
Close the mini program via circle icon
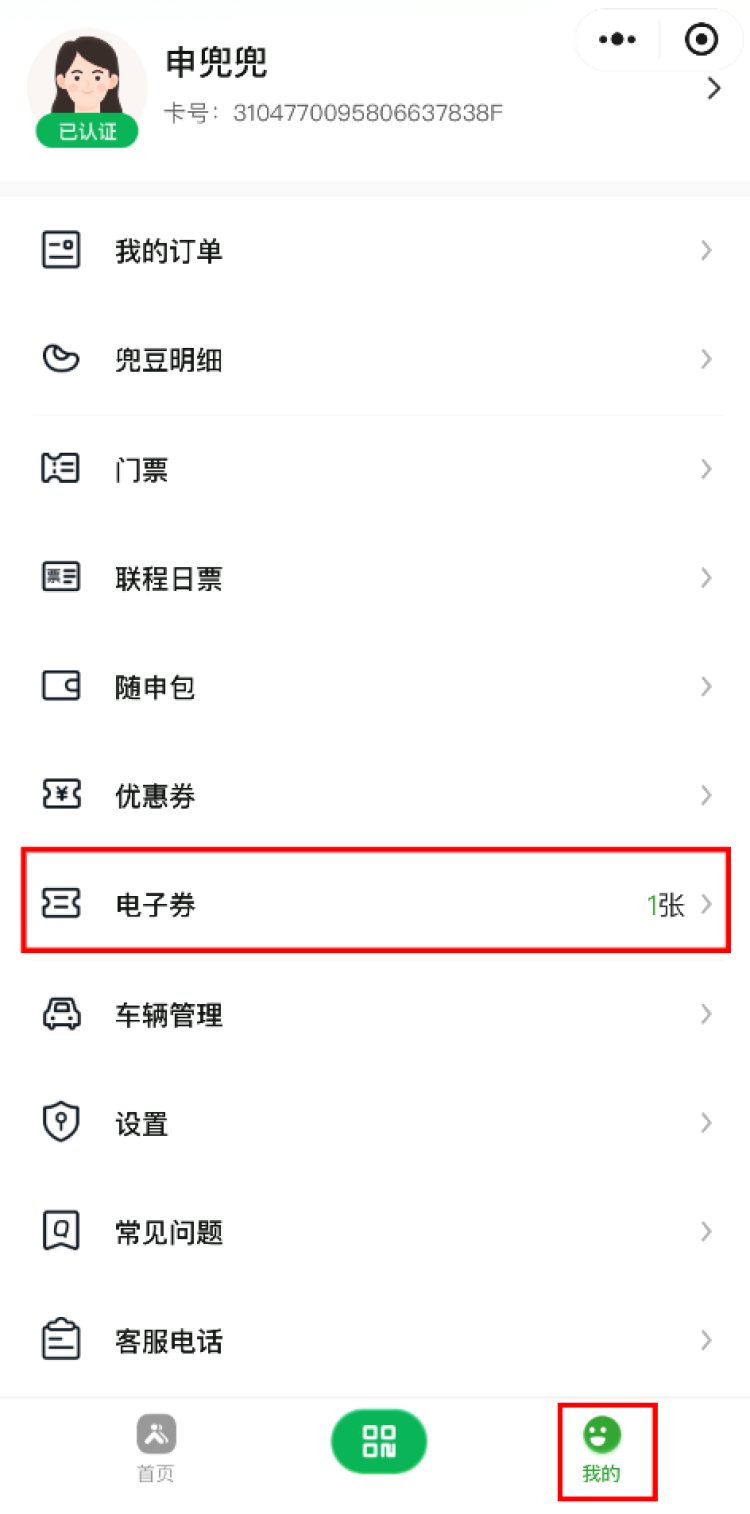[701, 40]
